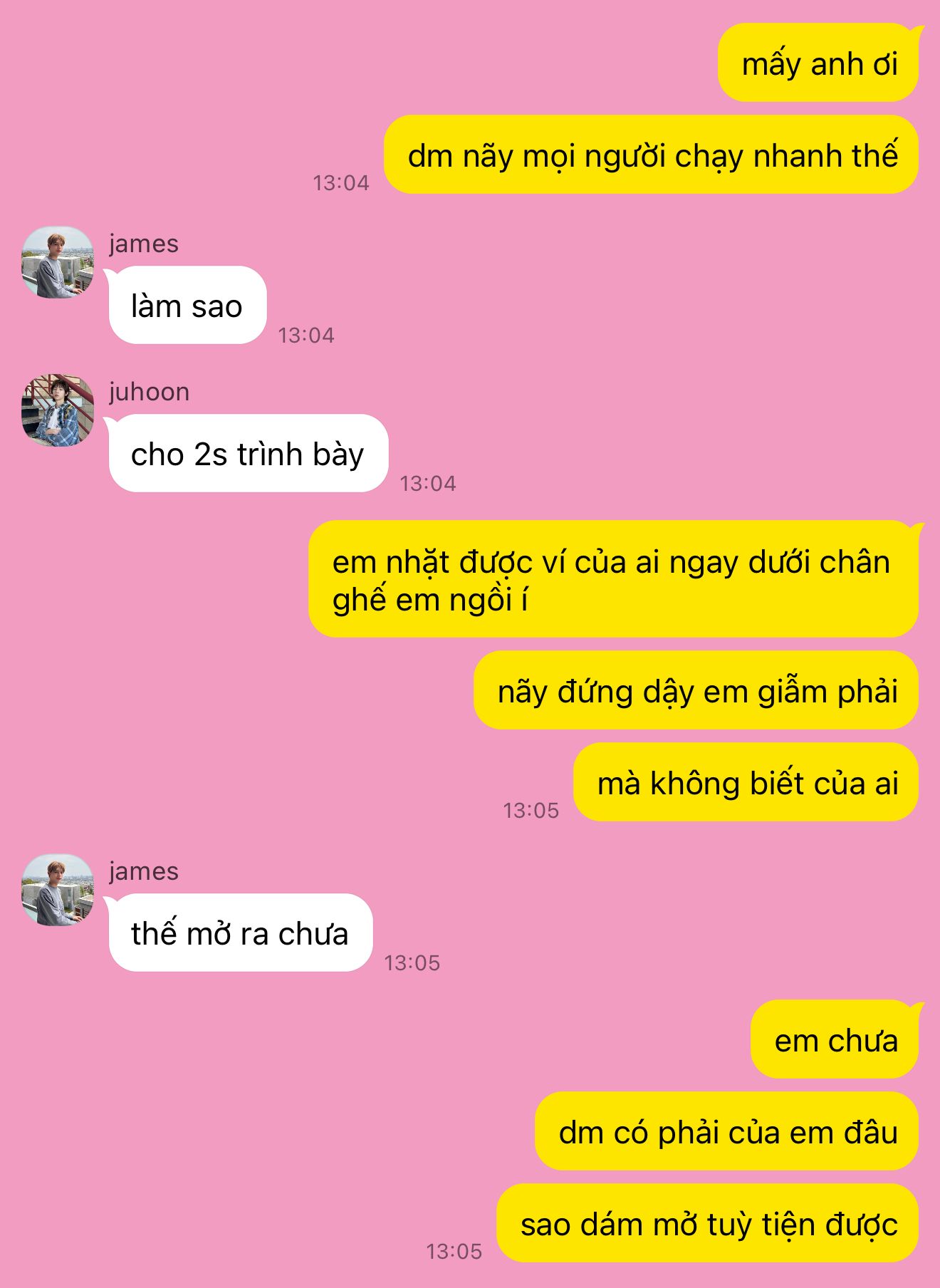Open james's avatar beside "làm sao" message
Screen dimensions: 940x1288
click(58, 262)
